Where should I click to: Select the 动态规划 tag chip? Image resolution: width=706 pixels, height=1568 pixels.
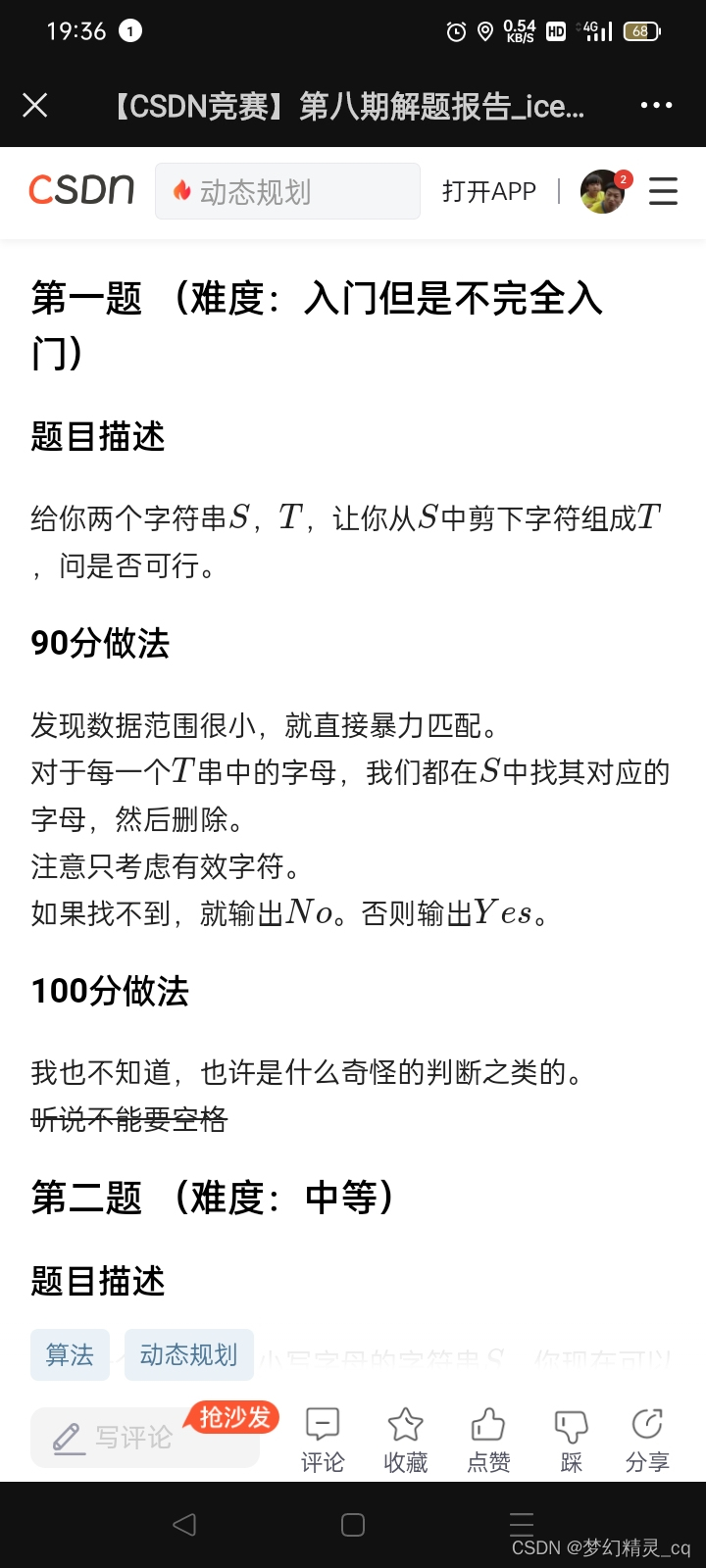188,1354
